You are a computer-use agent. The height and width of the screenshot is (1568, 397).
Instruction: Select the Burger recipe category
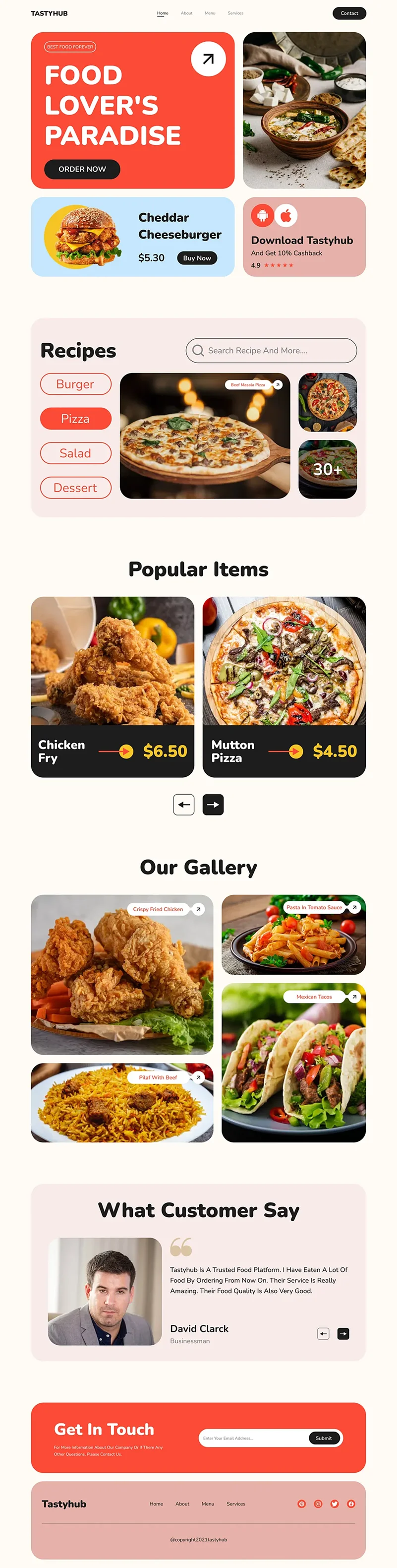(x=75, y=384)
